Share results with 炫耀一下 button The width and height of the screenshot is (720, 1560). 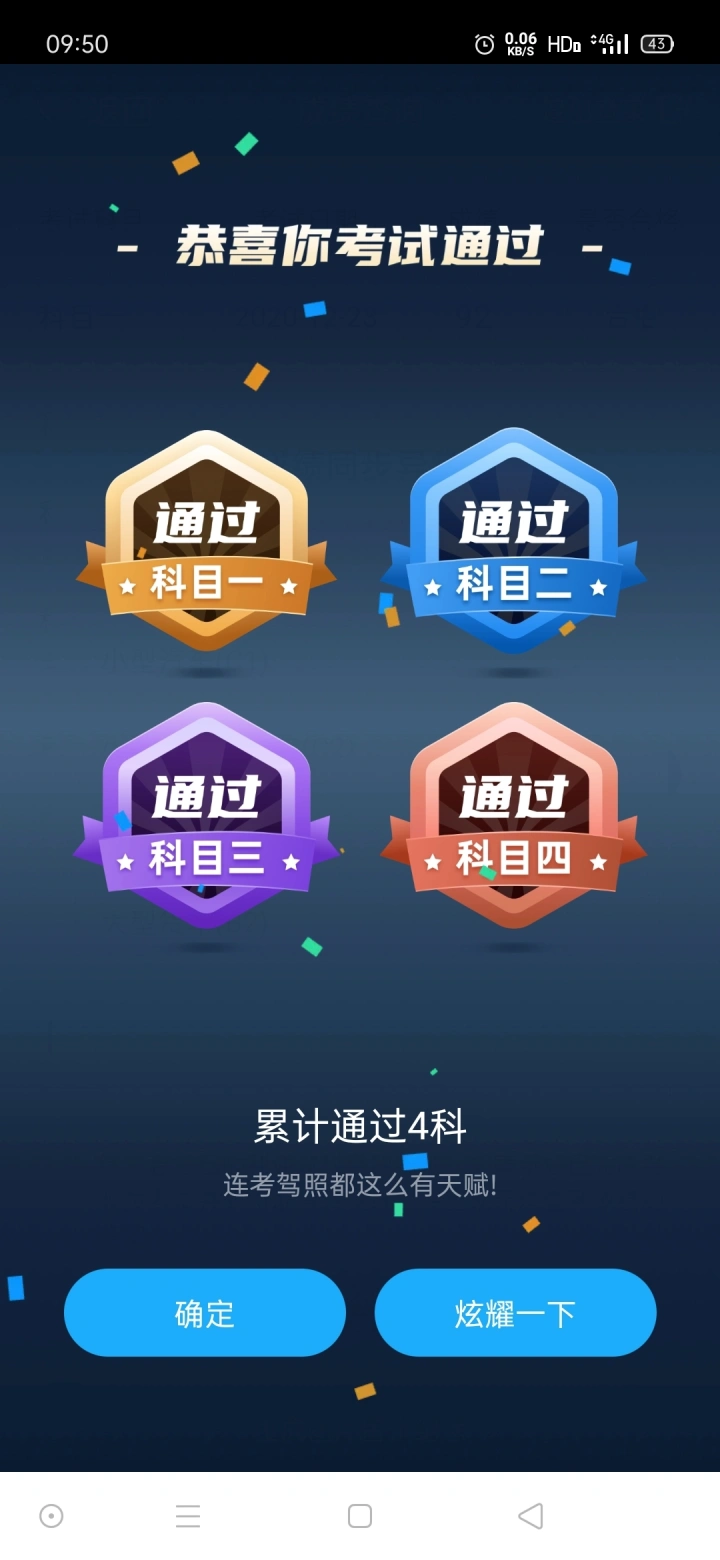point(515,1312)
